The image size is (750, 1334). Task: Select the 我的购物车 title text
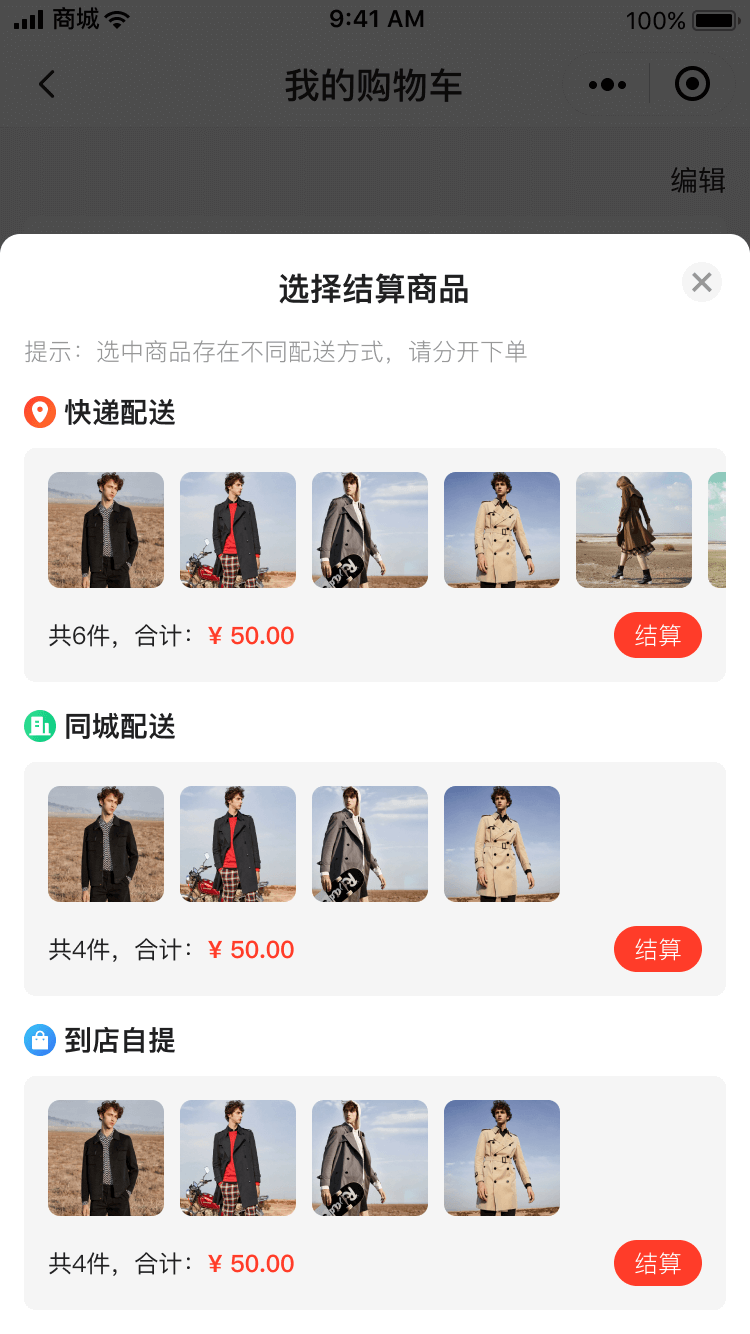(371, 84)
